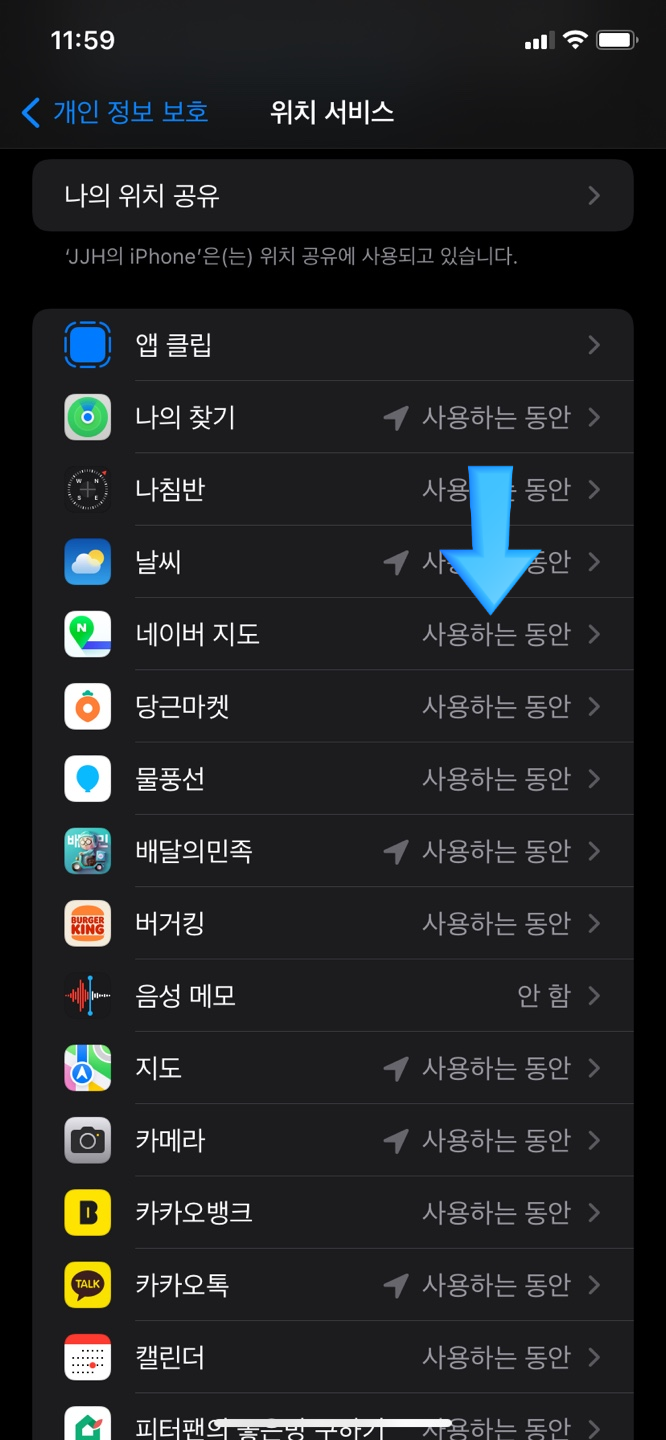
Task: Open 나의 찾기 location permission
Action: click(x=333, y=417)
